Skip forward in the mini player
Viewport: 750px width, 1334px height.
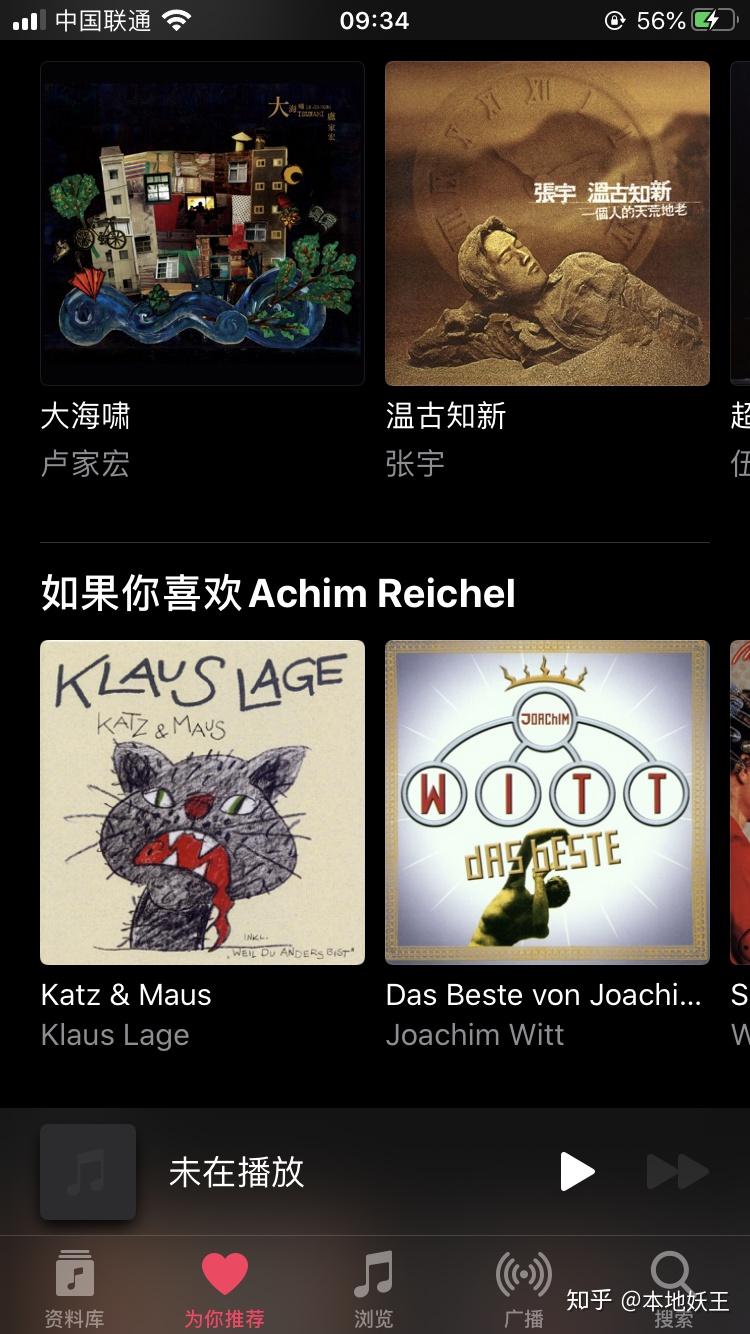click(677, 1171)
